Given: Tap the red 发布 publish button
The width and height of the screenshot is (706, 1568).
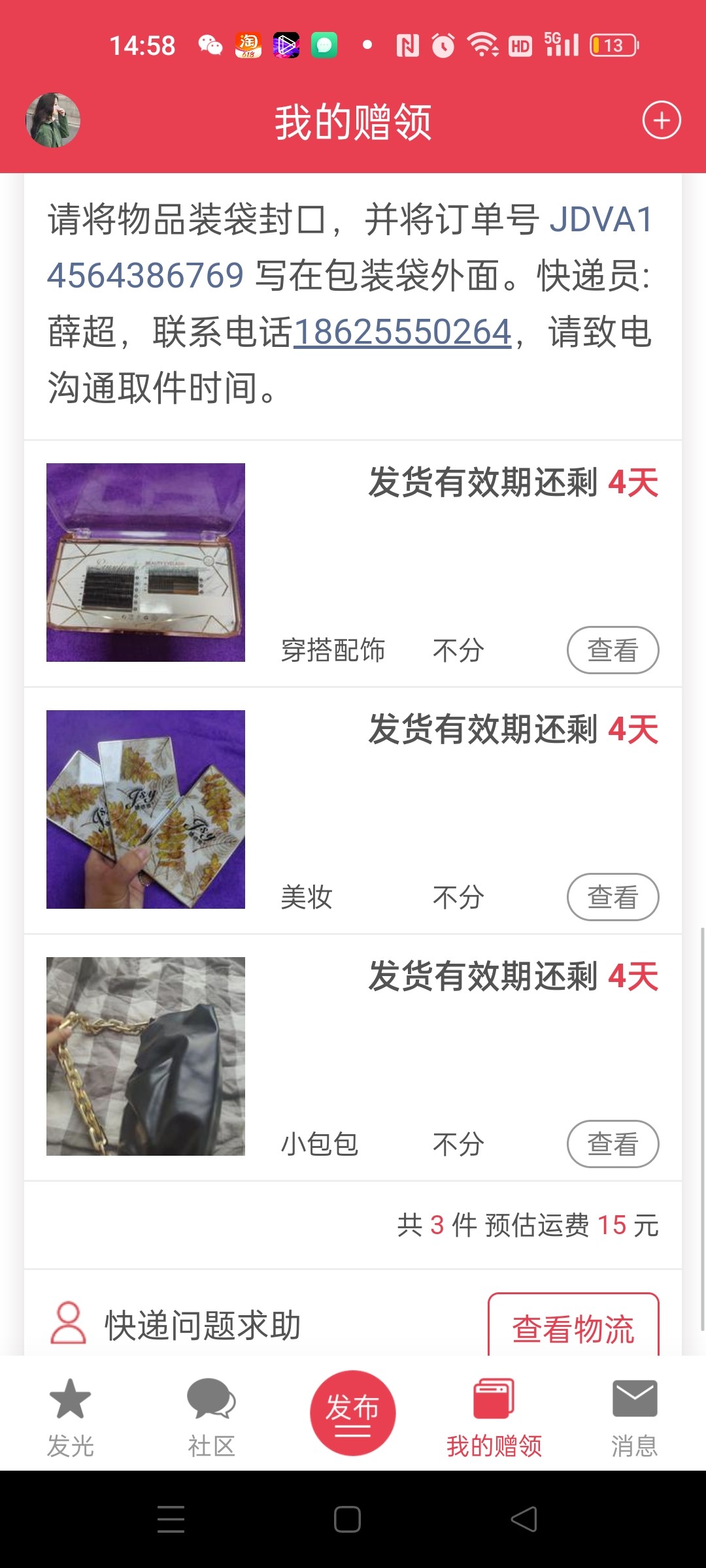Looking at the screenshot, I should pos(353,1413).
